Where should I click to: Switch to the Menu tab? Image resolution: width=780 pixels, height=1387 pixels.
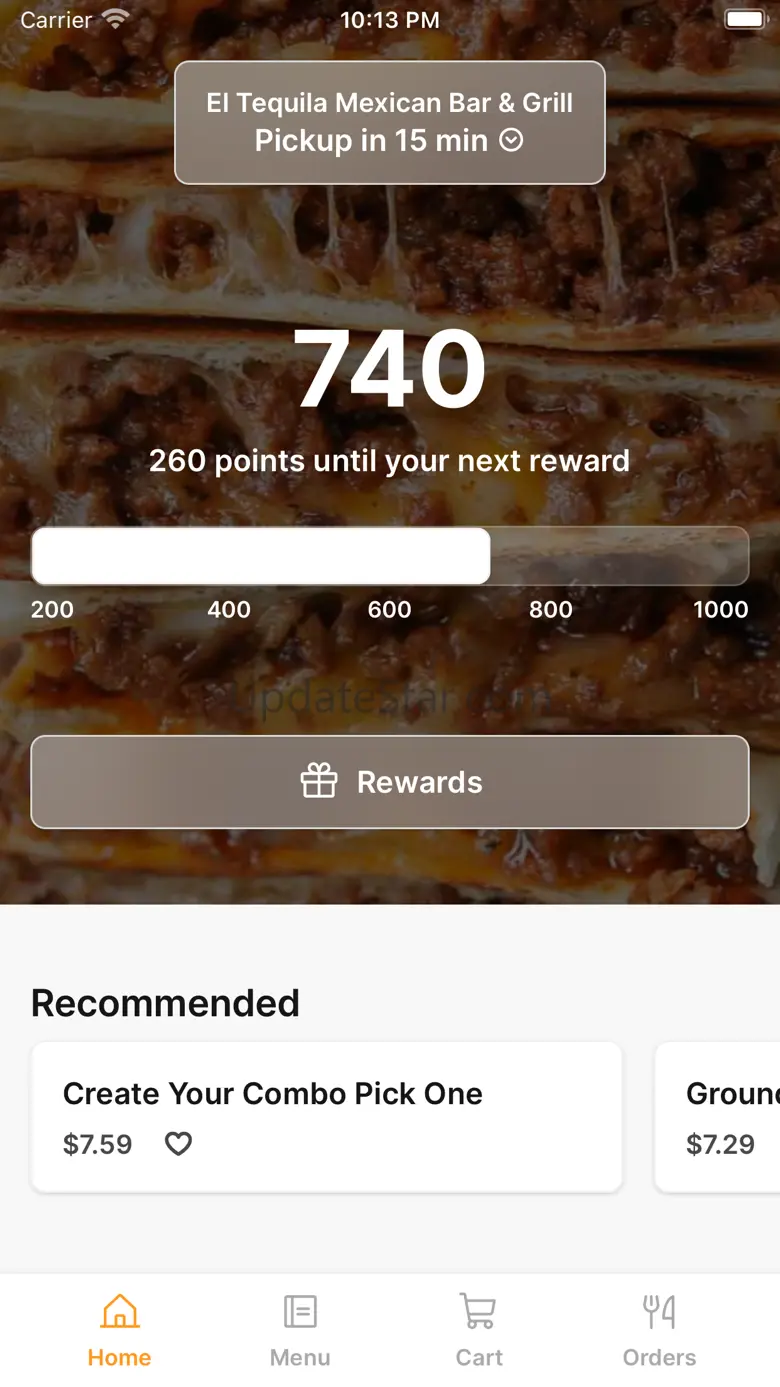[300, 1330]
